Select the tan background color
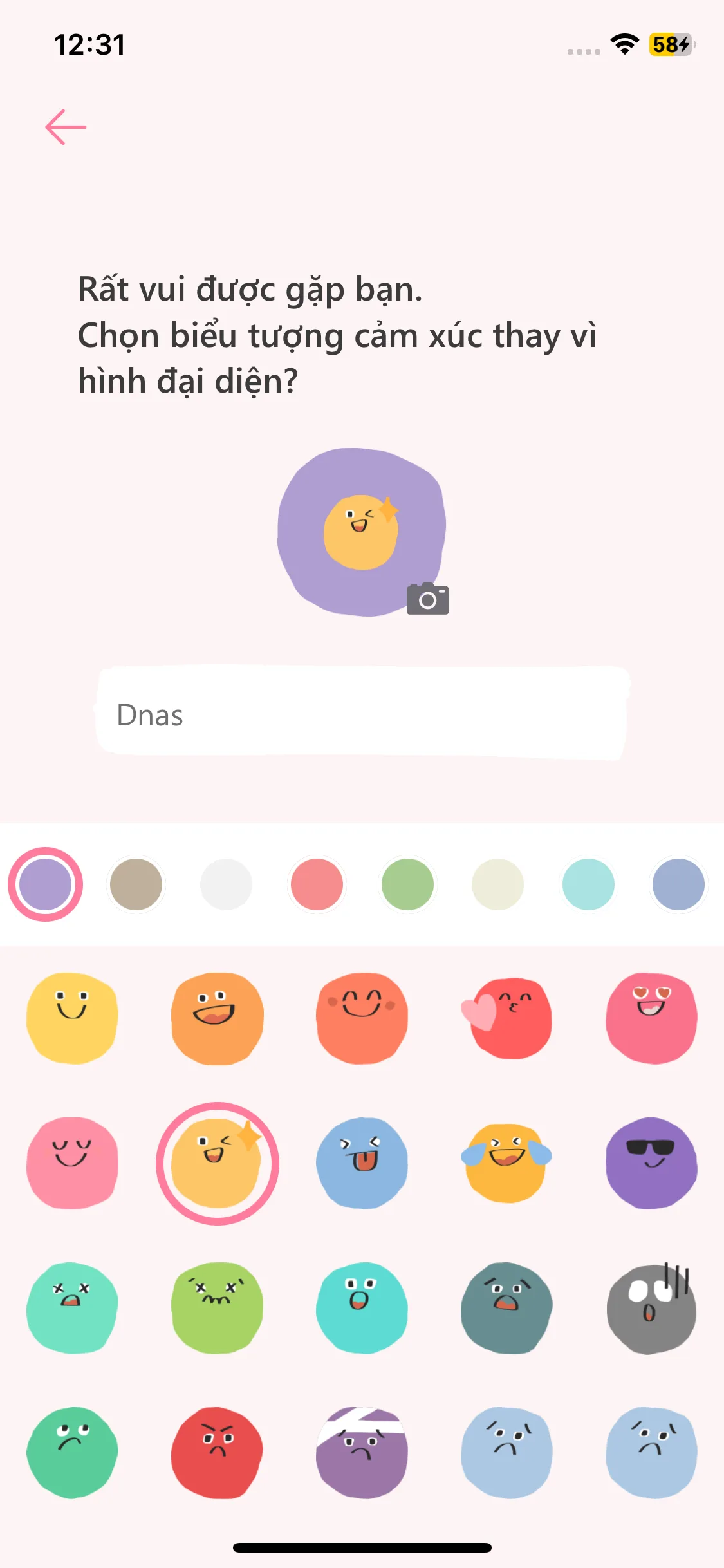 pos(136,884)
